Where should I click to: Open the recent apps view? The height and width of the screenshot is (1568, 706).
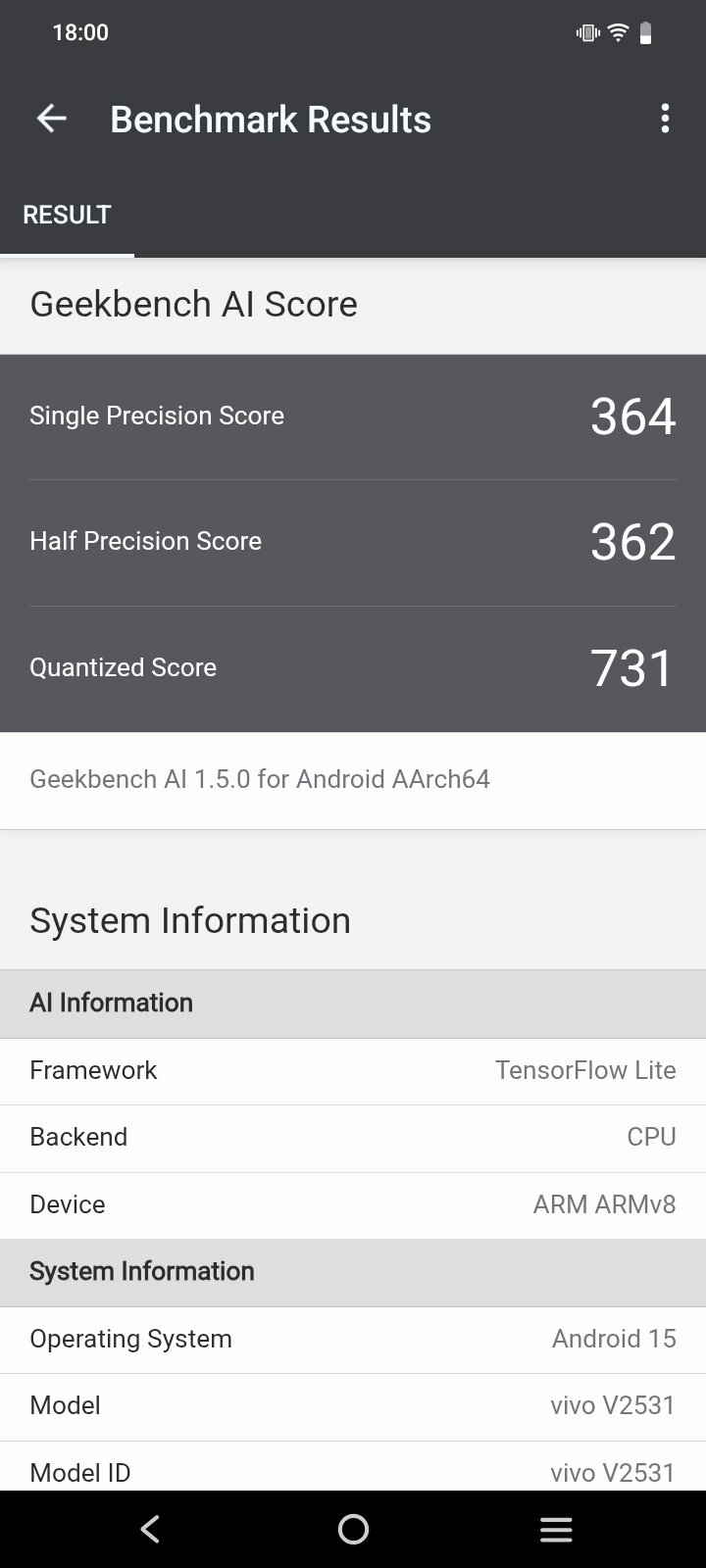556,1529
